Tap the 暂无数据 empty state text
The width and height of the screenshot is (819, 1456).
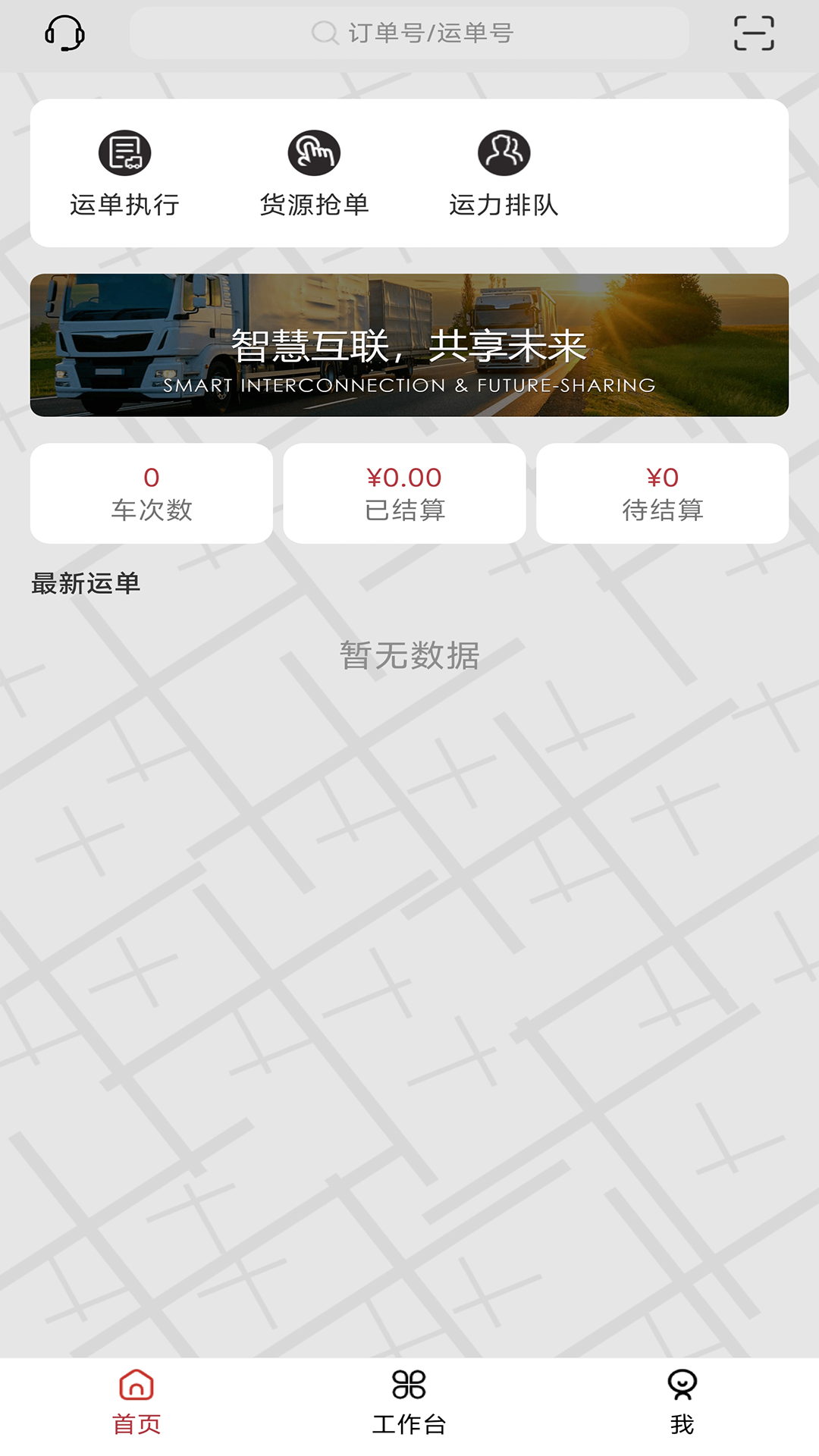[x=409, y=654]
